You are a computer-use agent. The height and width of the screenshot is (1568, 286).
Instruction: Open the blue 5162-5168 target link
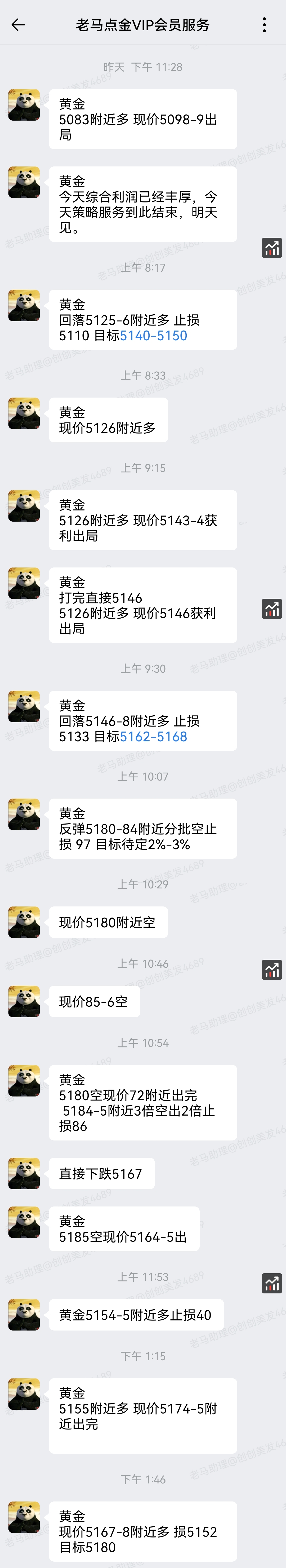coord(153,737)
